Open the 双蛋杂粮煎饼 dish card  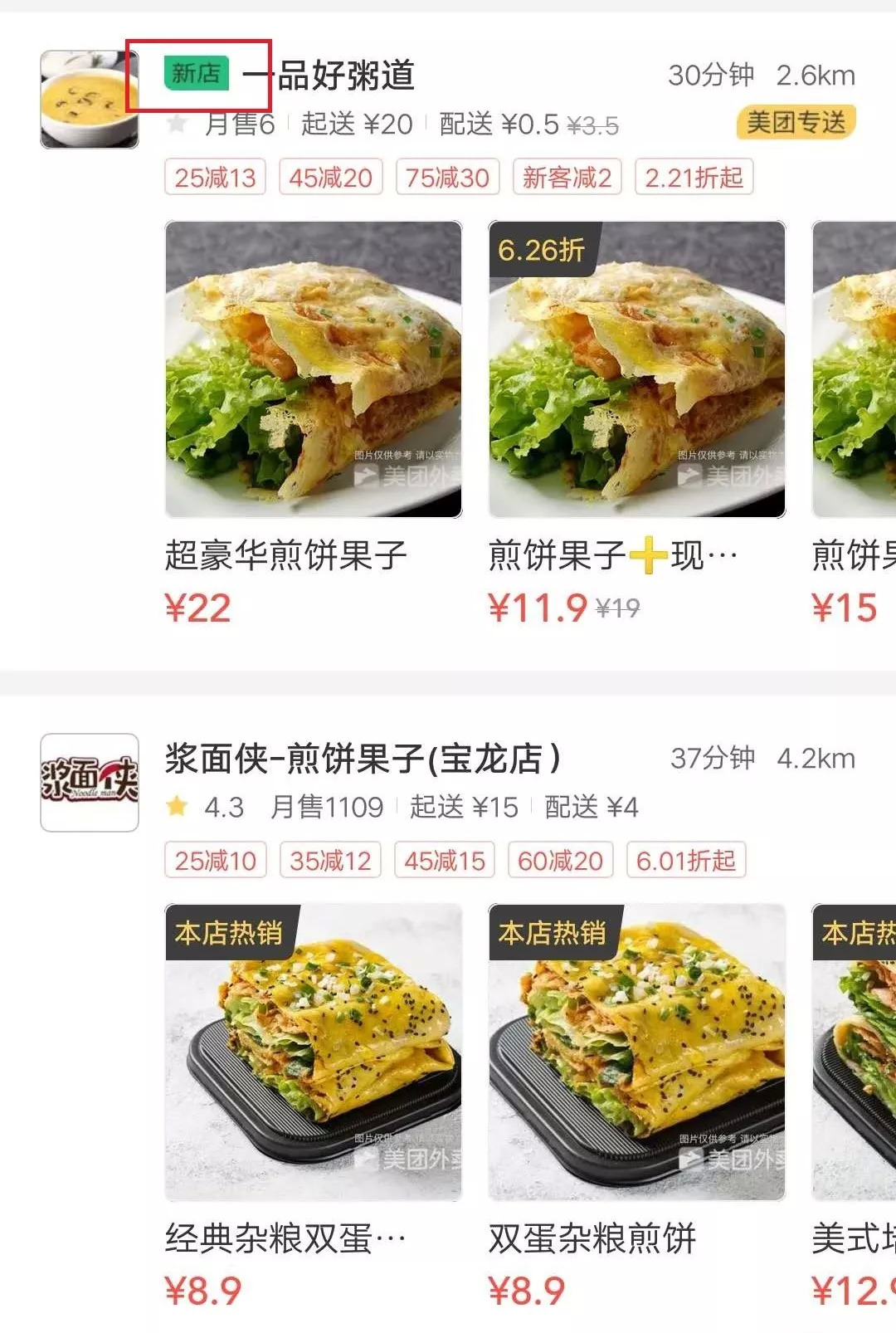(x=636, y=1052)
